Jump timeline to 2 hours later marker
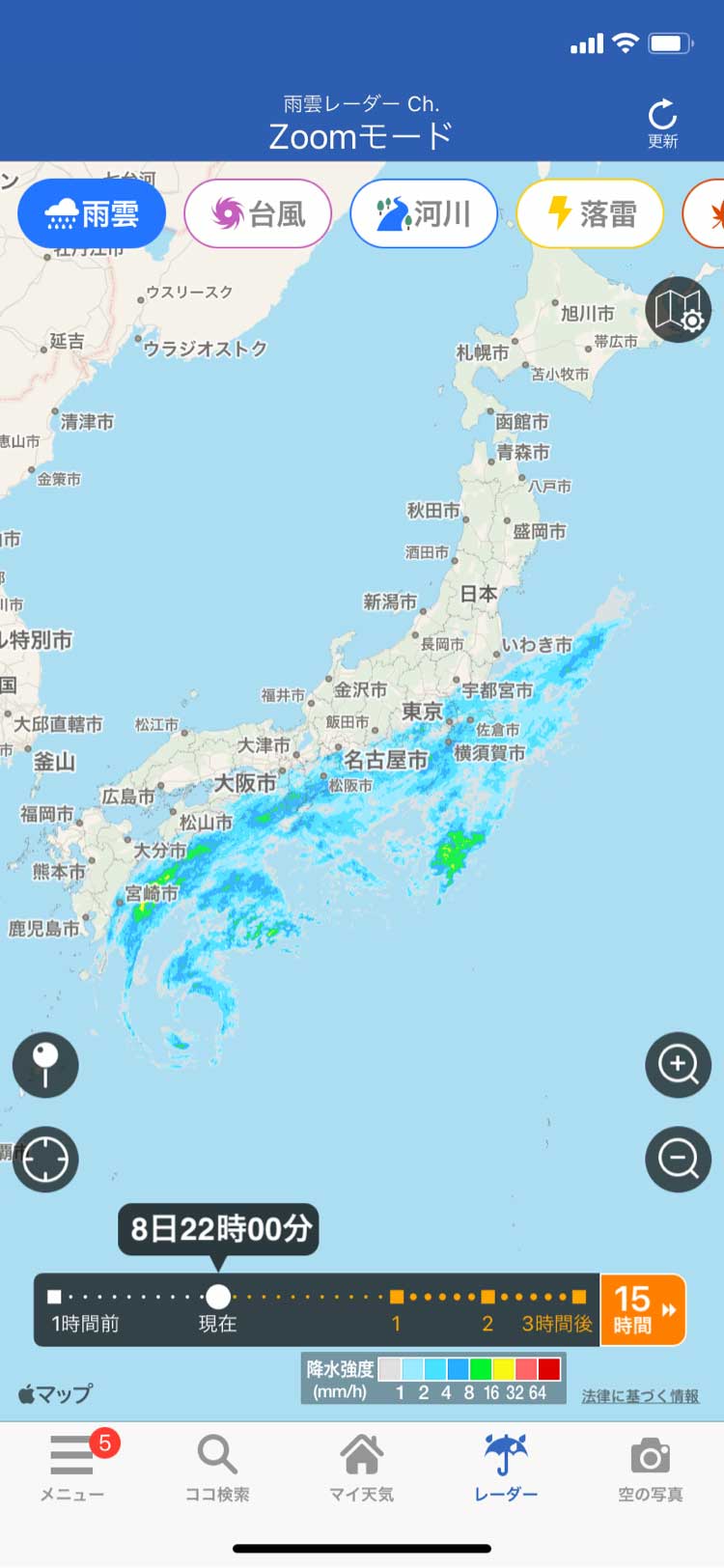 487,1298
